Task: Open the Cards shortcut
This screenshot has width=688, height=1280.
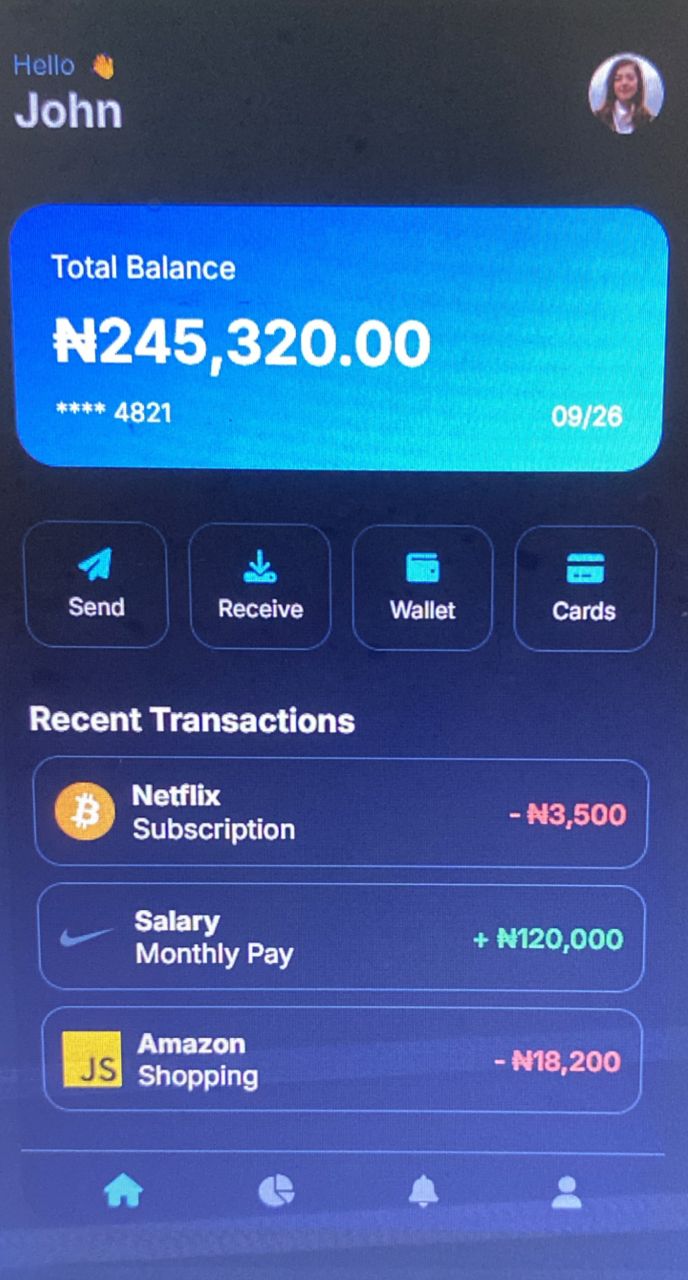Action: (x=584, y=589)
